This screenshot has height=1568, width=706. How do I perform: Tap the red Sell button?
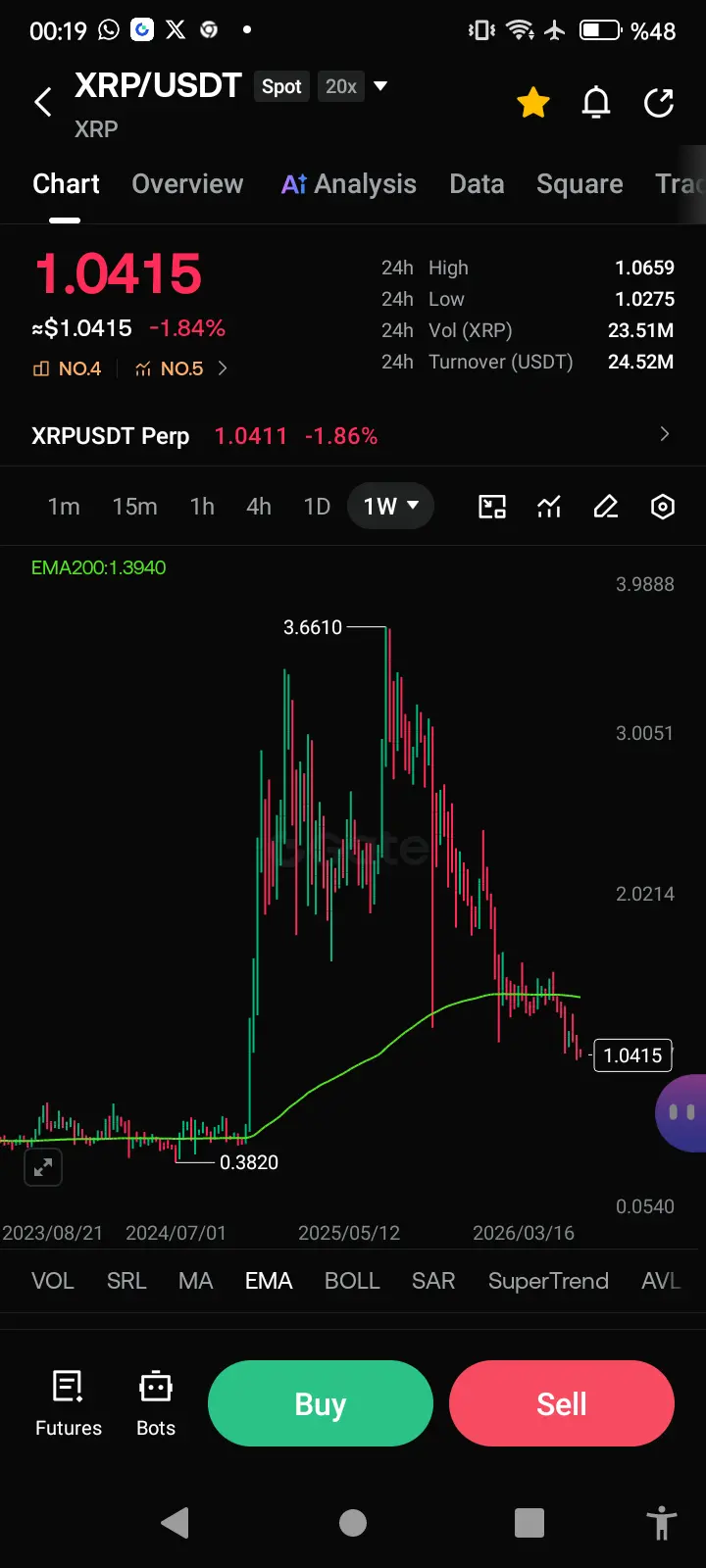point(562,1403)
